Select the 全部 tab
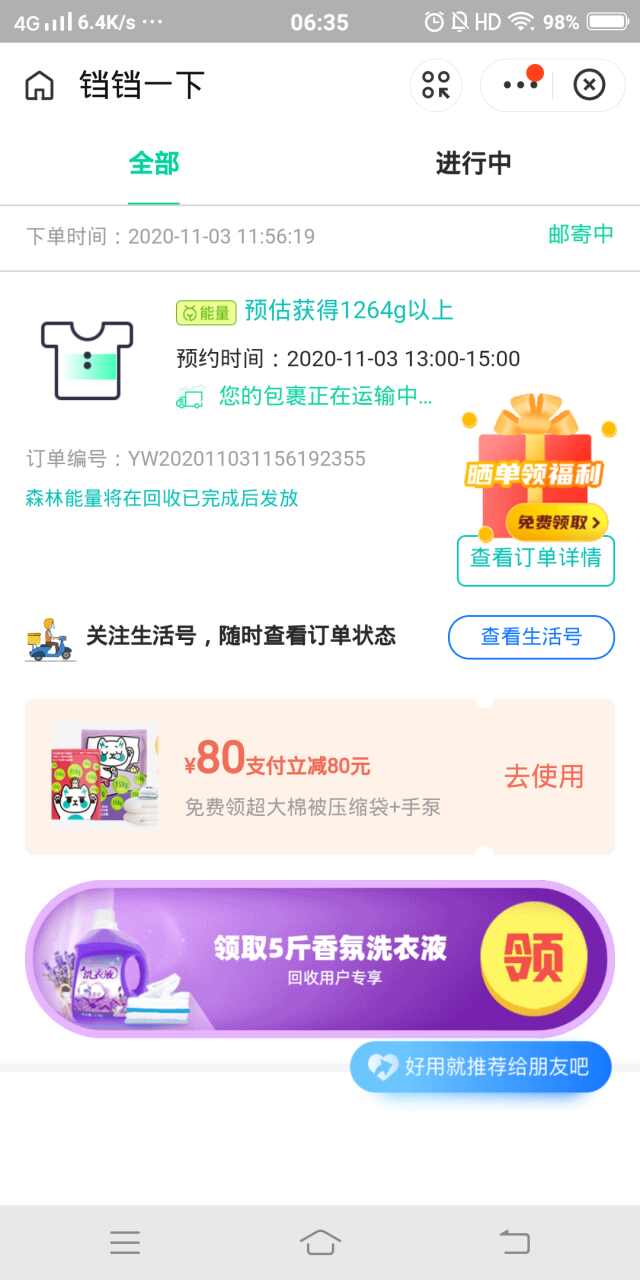 [x=154, y=164]
